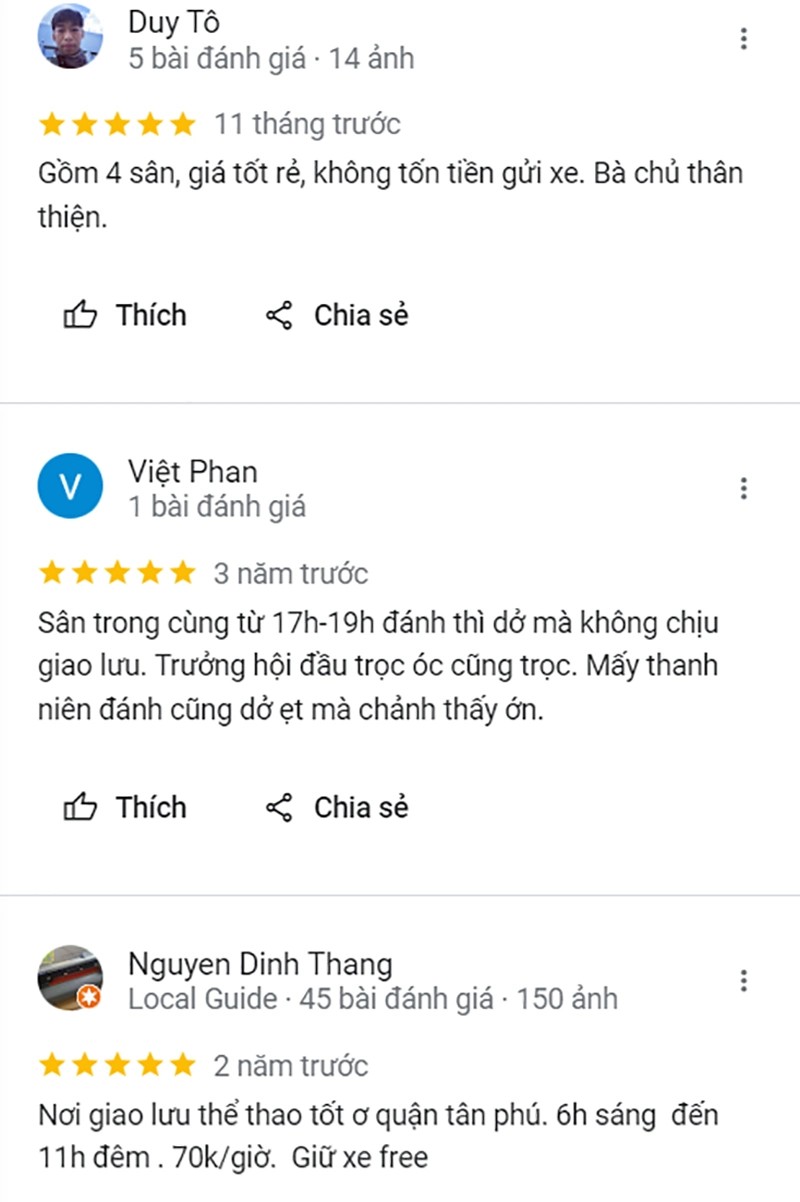The height and width of the screenshot is (1202, 800).
Task: Click '5 bài đánh giá · 14 ảnh' under Duy Tô
Action: click(270, 59)
